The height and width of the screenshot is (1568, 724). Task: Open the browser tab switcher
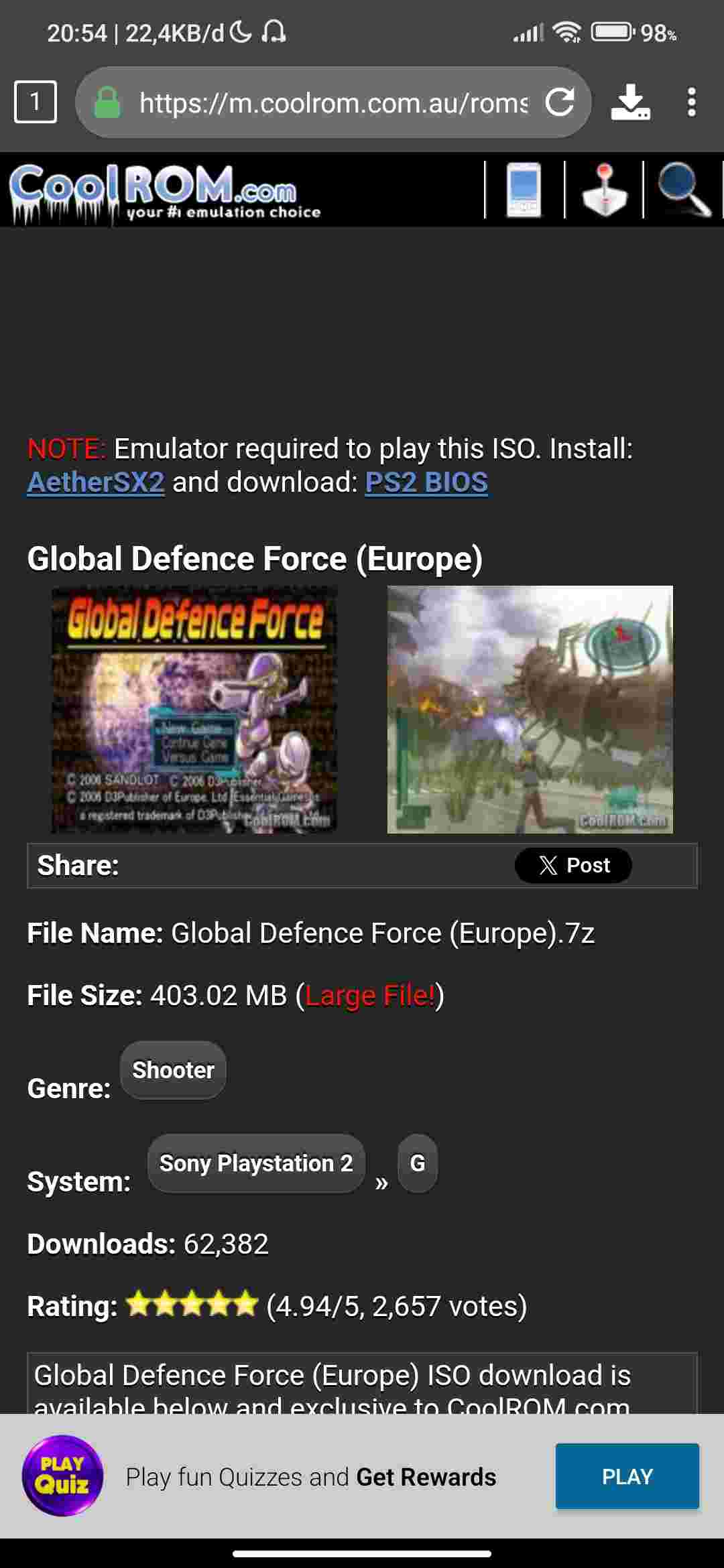[x=36, y=103]
